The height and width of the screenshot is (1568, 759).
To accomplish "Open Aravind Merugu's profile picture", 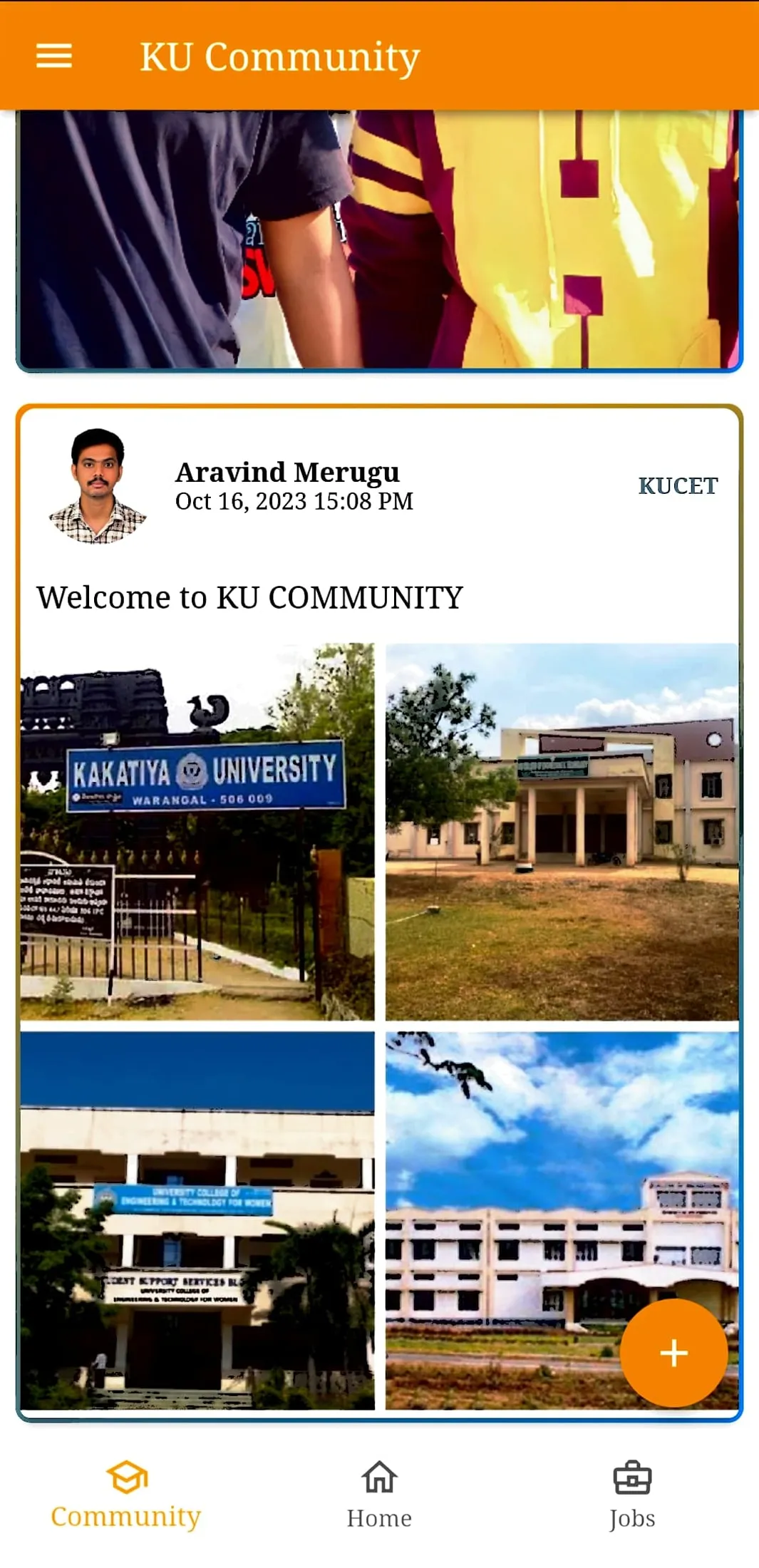I will [98, 486].
